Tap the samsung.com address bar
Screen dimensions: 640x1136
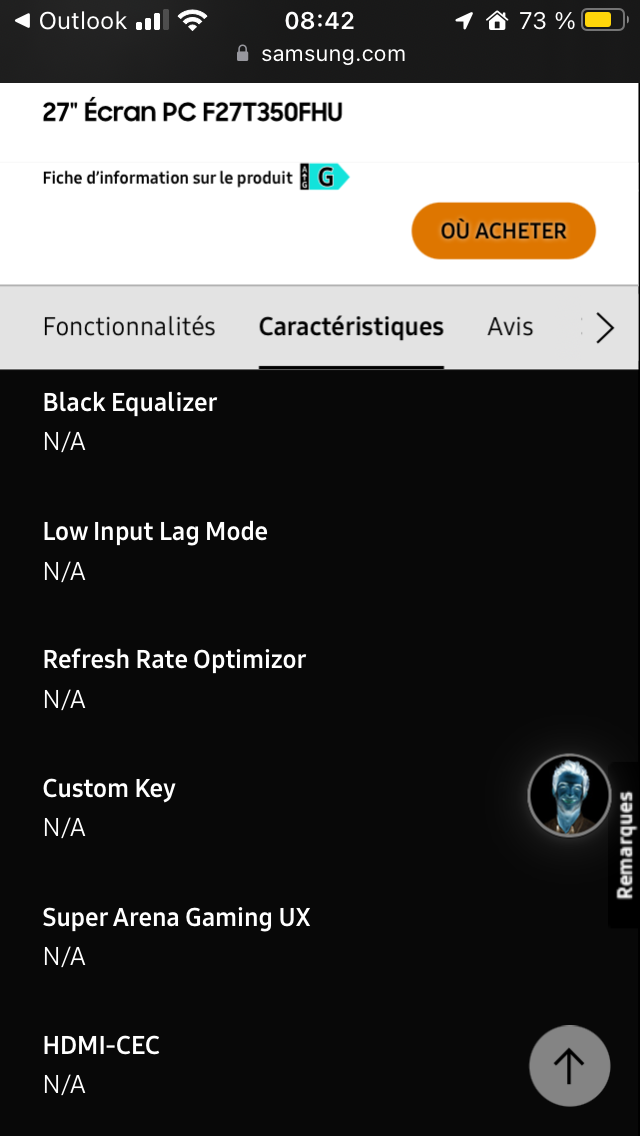pyautogui.click(x=320, y=54)
